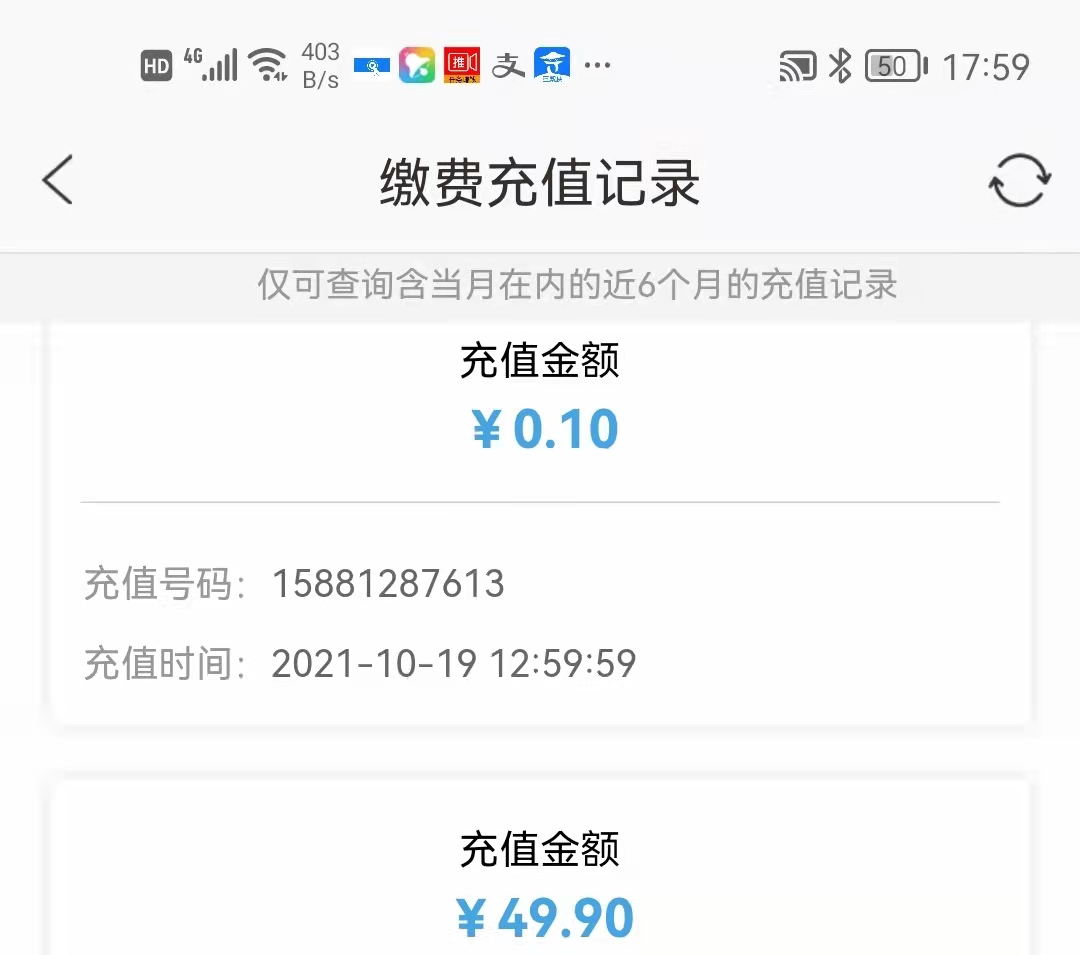Viewport: 1080px width, 955px height.
Task: Refresh the recharge records list
Action: click(x=1019, y=182)
